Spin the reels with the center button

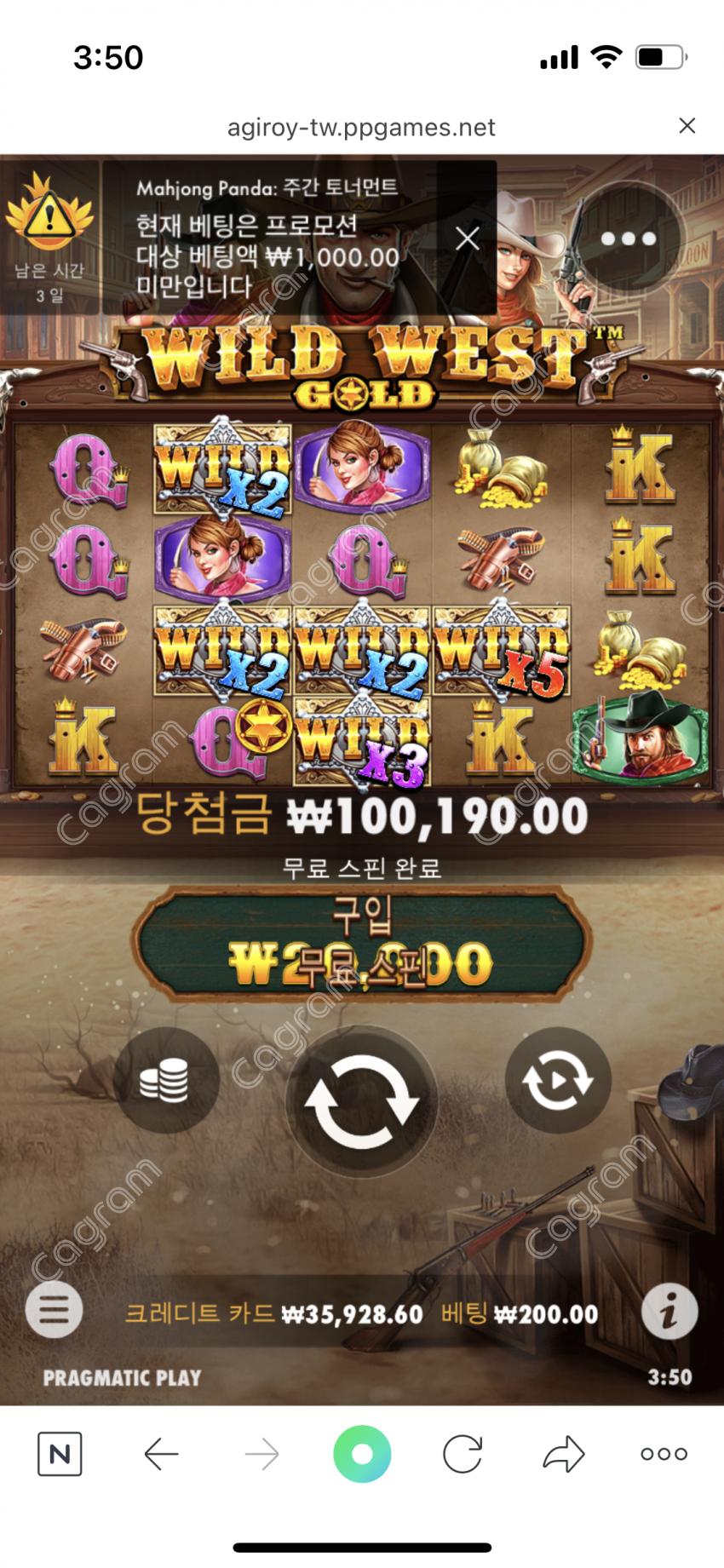[x=362, y=1100]
